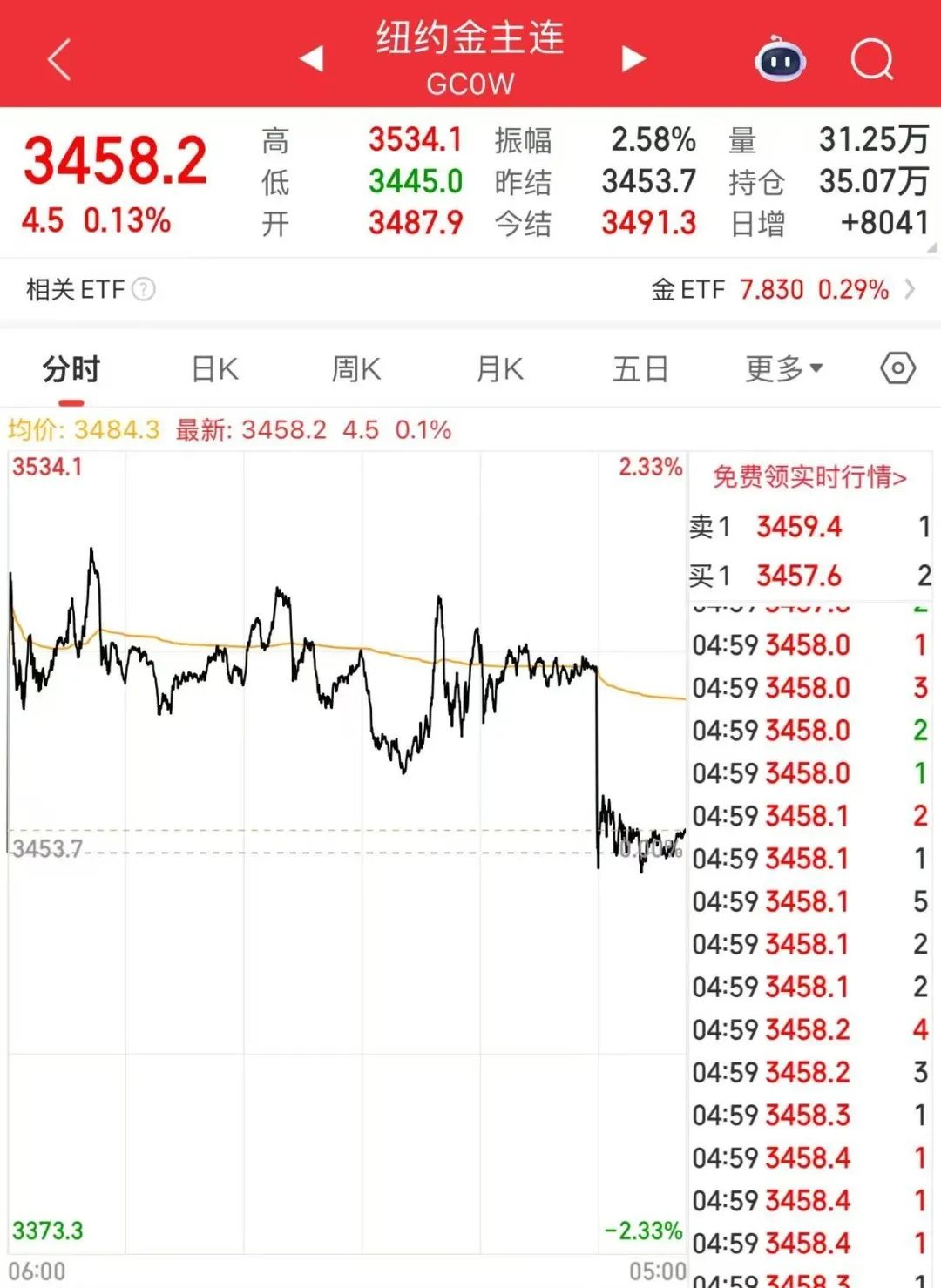941x1288 pixels.
Task: Open the robot assistant icon
Action: pos(780,60)
